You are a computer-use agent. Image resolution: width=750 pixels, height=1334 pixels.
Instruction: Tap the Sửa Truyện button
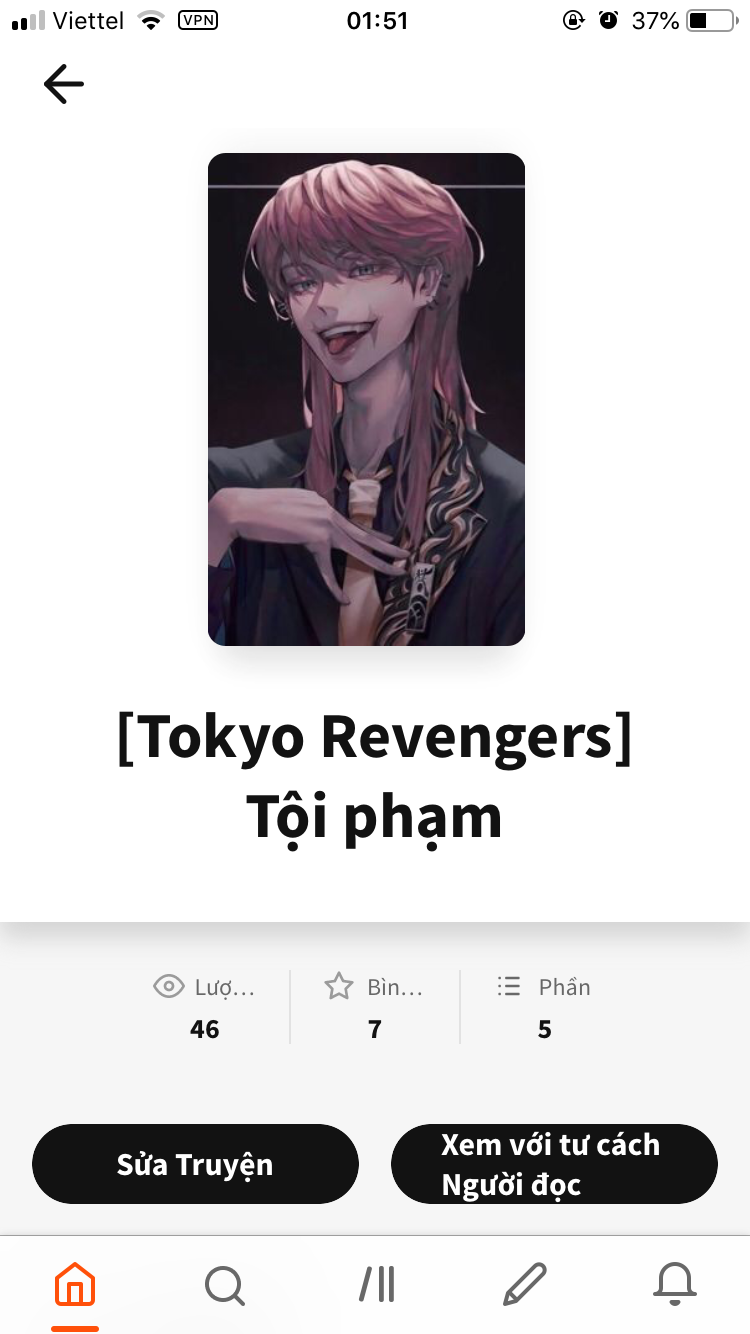point(195,1164)
